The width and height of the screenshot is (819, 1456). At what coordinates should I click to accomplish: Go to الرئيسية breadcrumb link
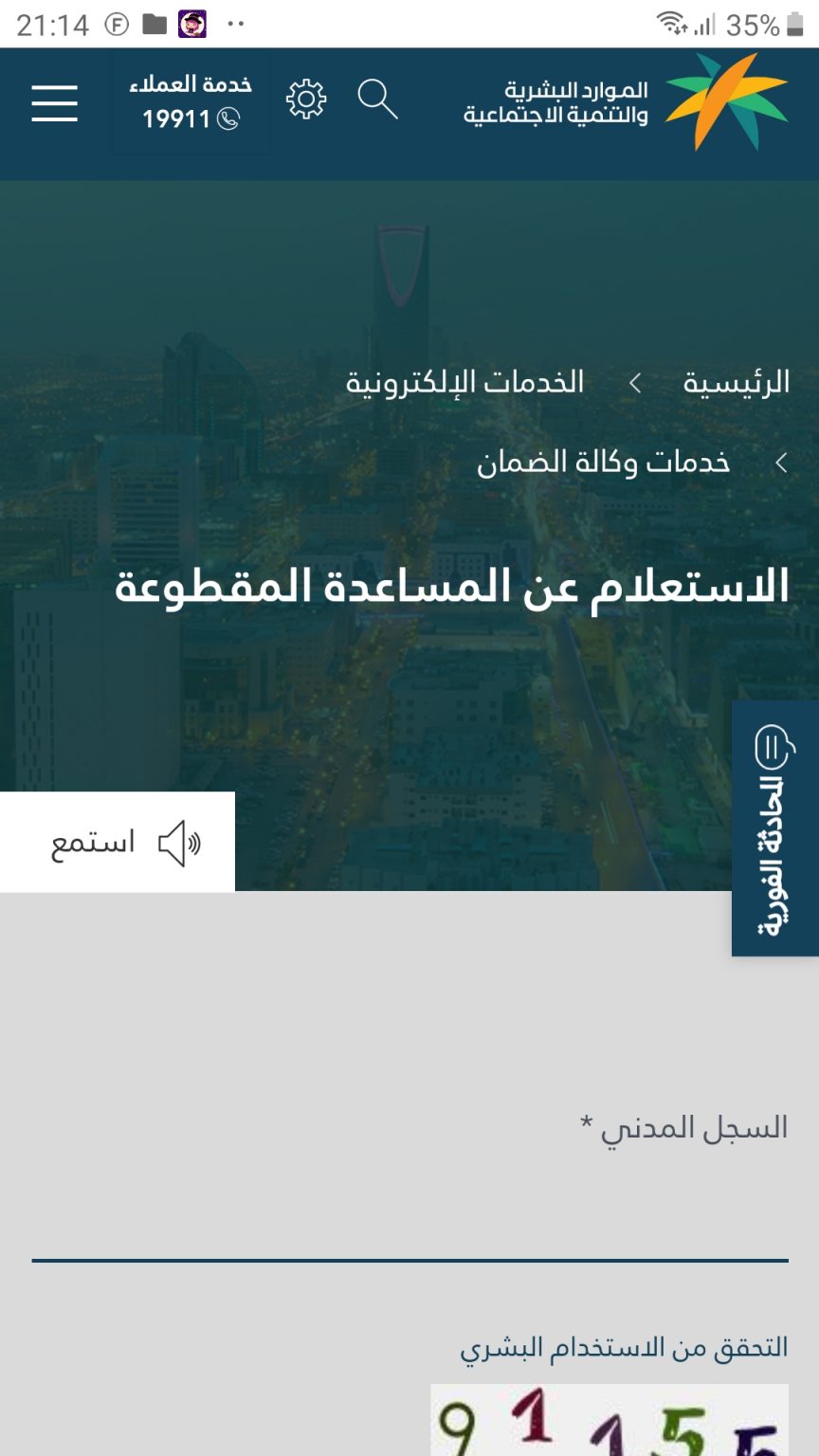coord(737,383)
